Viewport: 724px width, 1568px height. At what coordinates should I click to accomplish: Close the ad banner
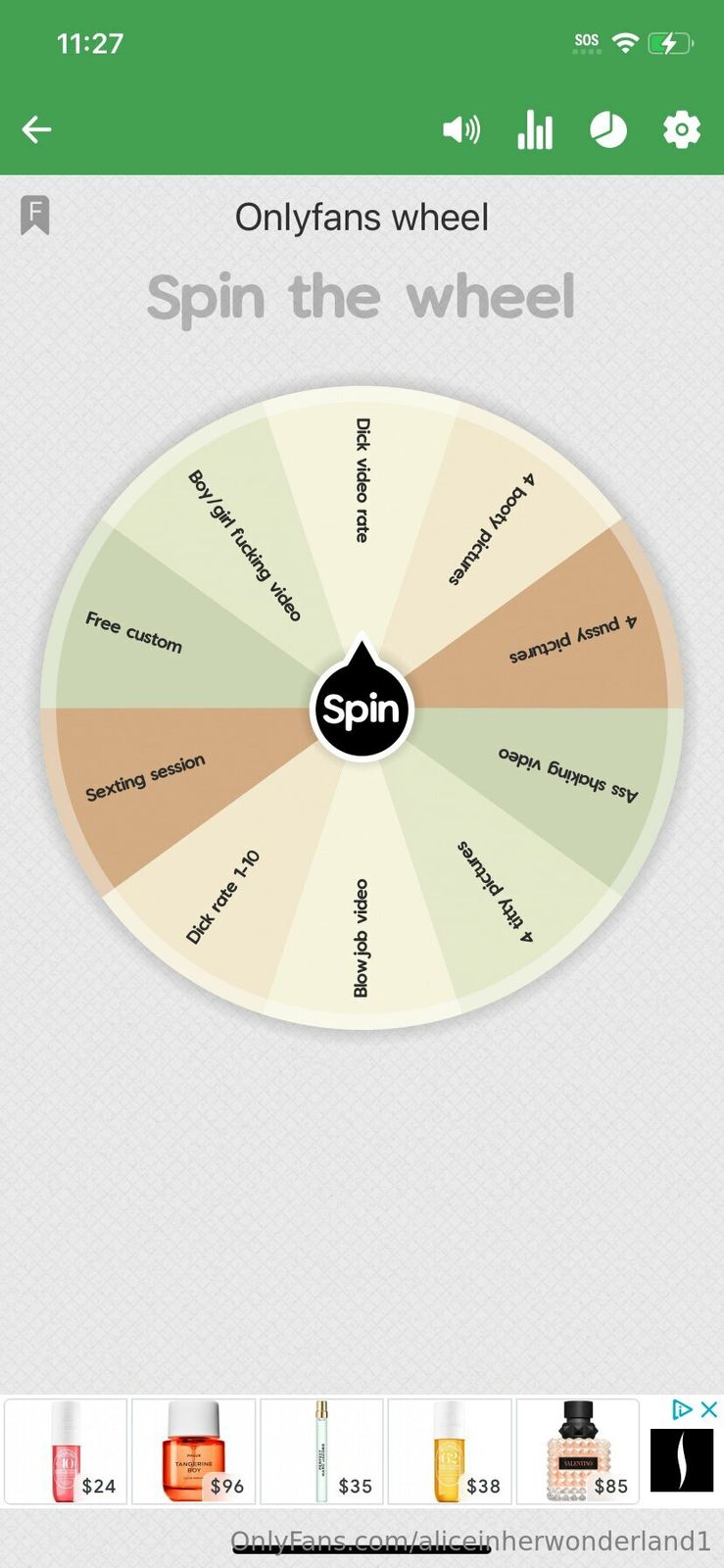click(709, 1409)
